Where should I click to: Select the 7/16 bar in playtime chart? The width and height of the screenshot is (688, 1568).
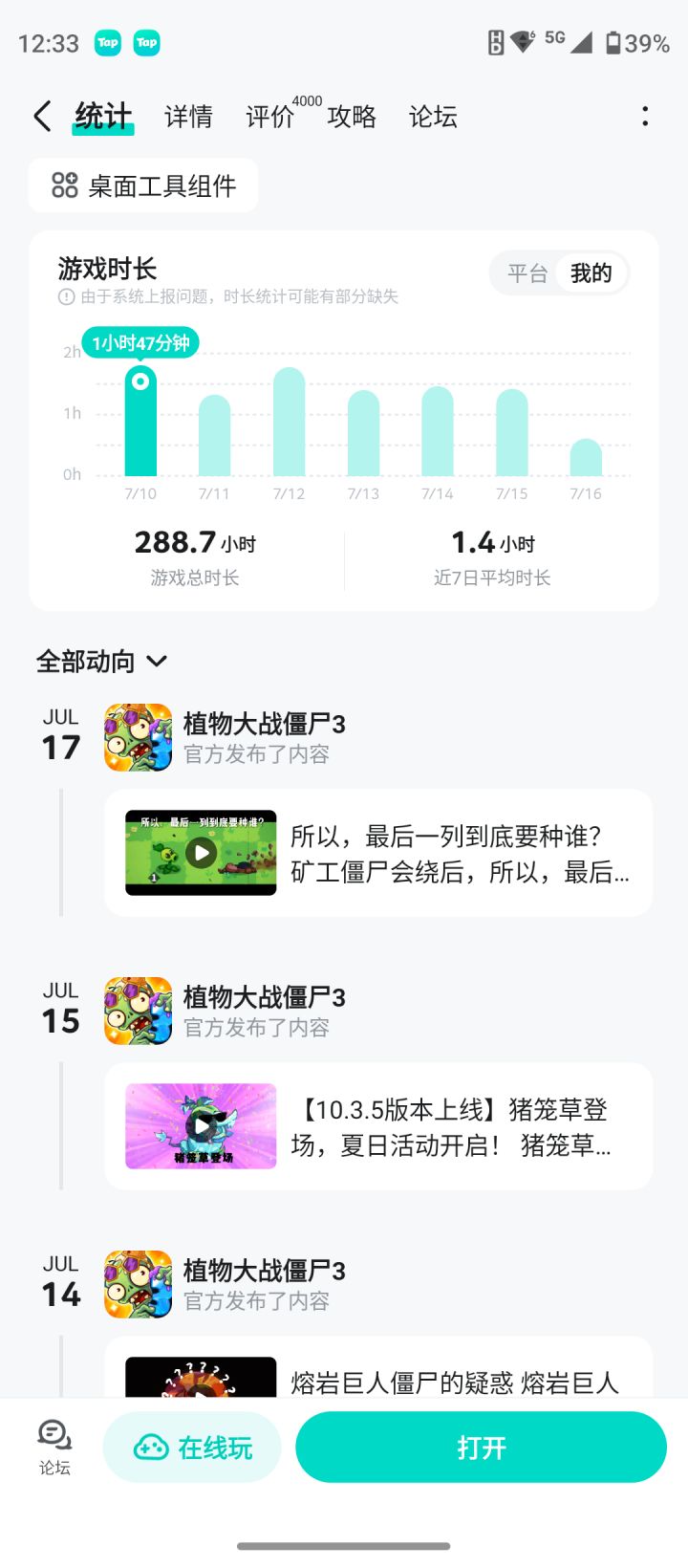(x=586, y=457)
